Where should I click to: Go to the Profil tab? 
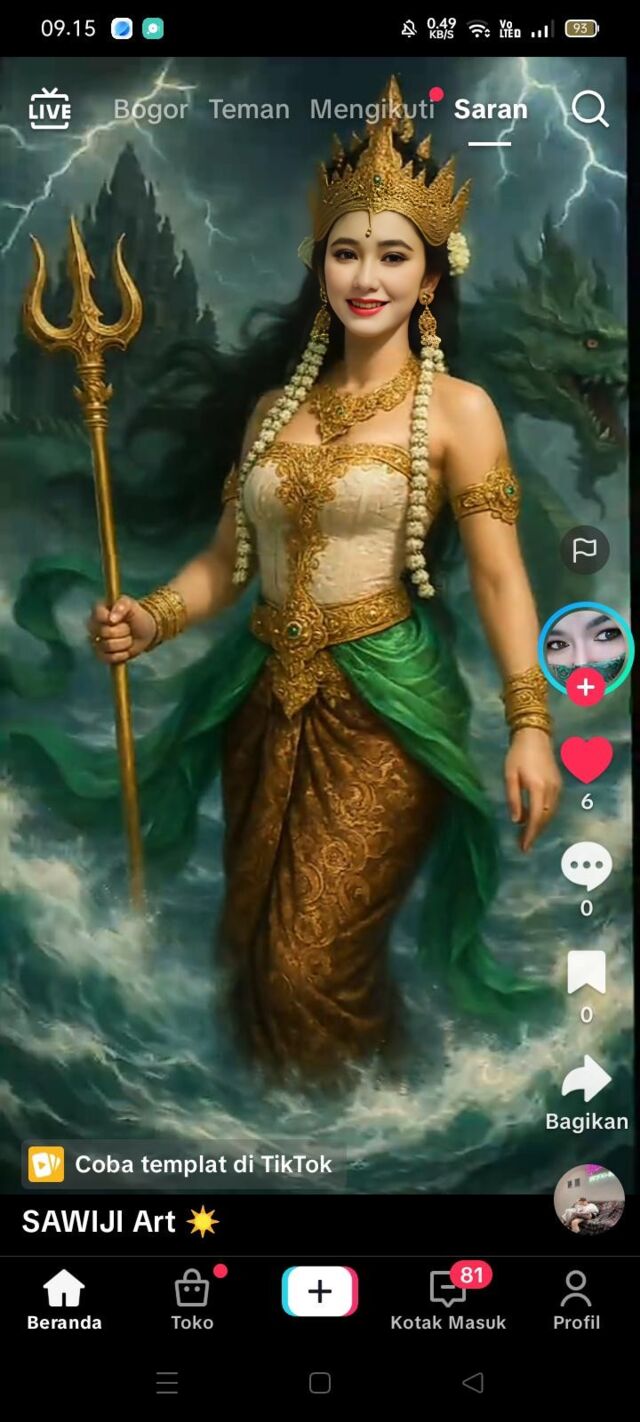click(576, 1300)
